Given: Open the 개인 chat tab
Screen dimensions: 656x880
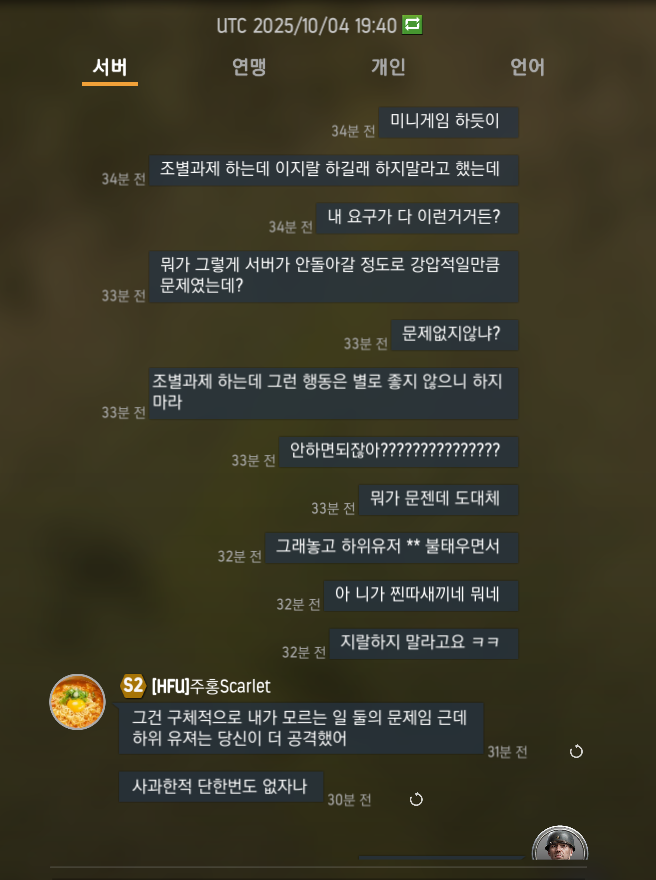Looking at the screenshot, I should coord(388,68).
